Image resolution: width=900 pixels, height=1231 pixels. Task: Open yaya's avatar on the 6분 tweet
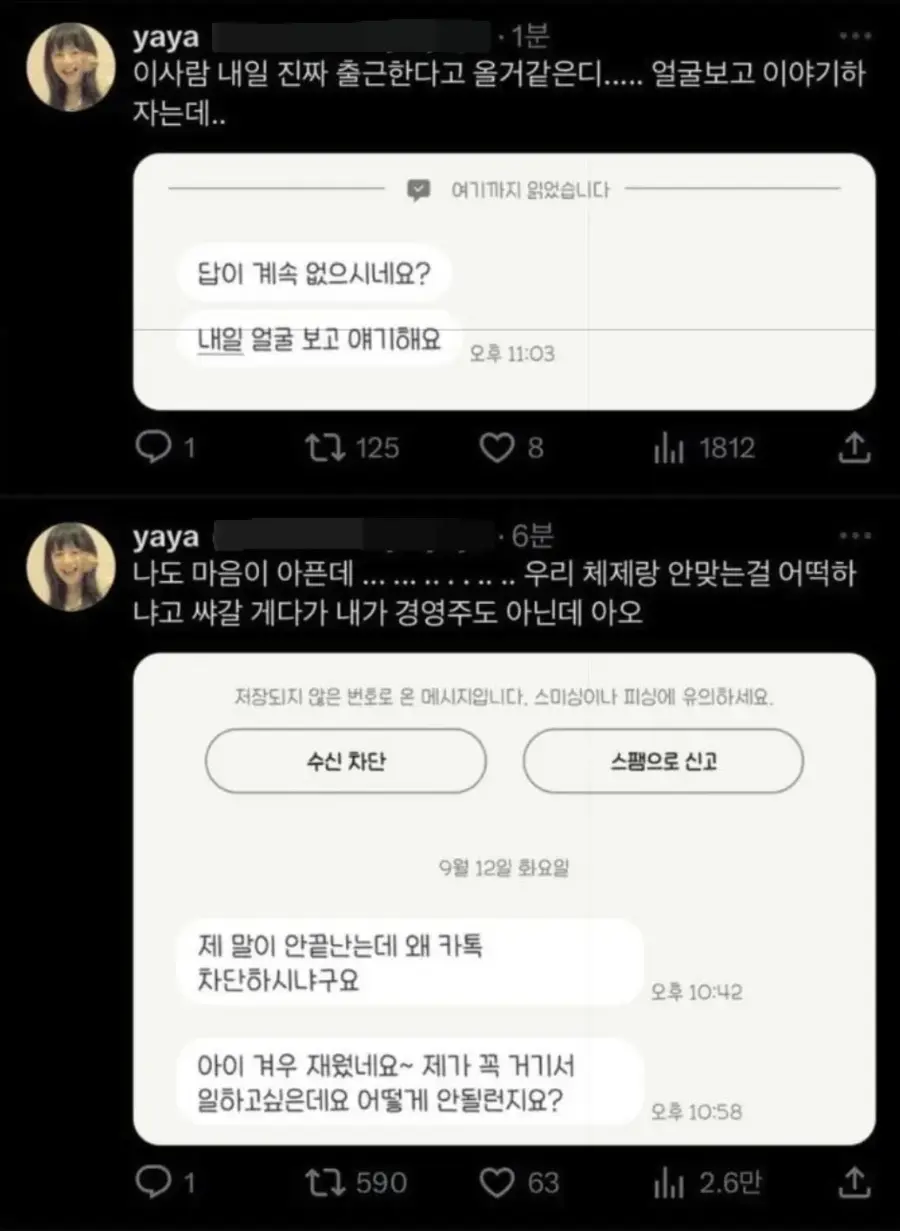[x=71, y=566]
